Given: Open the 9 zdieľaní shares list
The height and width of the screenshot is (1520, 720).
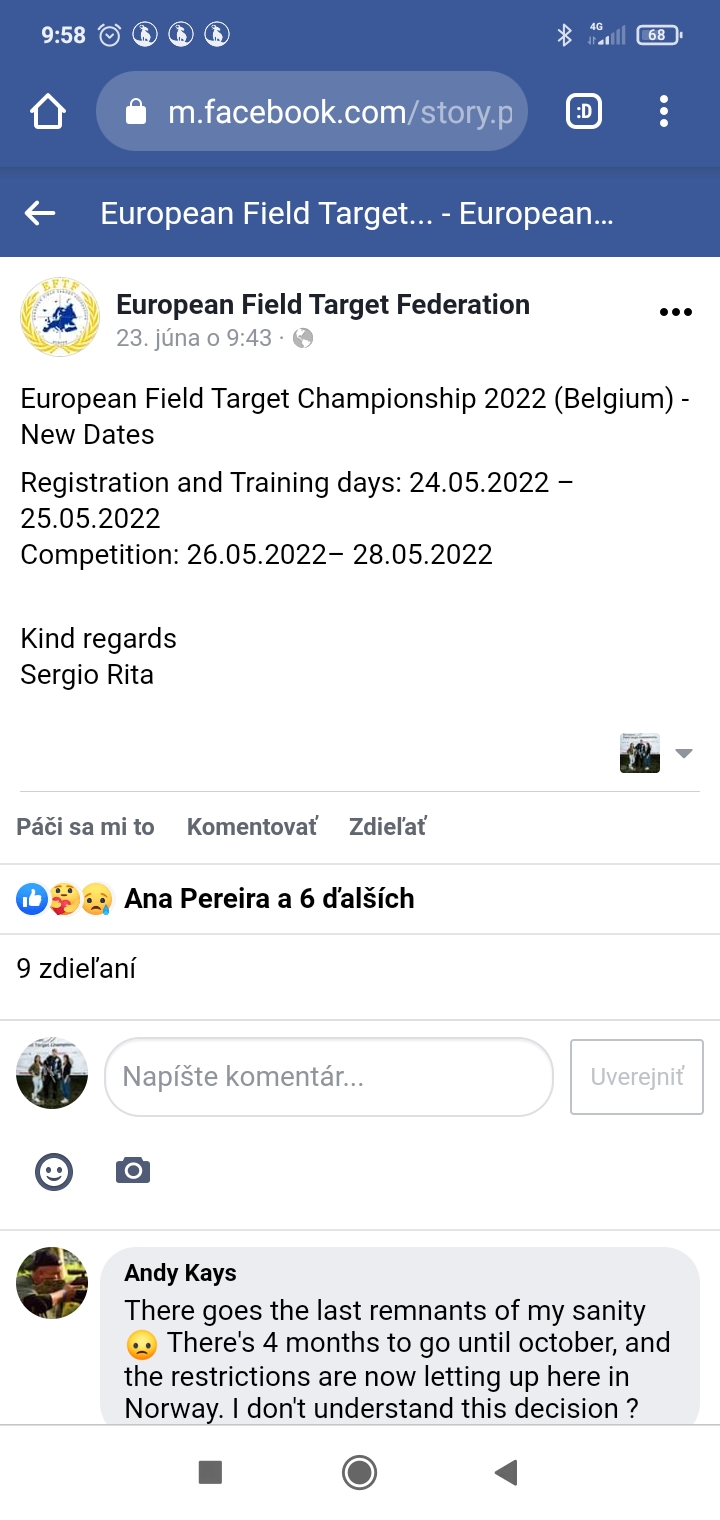Looking at the screenshot, I should [x=77, y=968].
